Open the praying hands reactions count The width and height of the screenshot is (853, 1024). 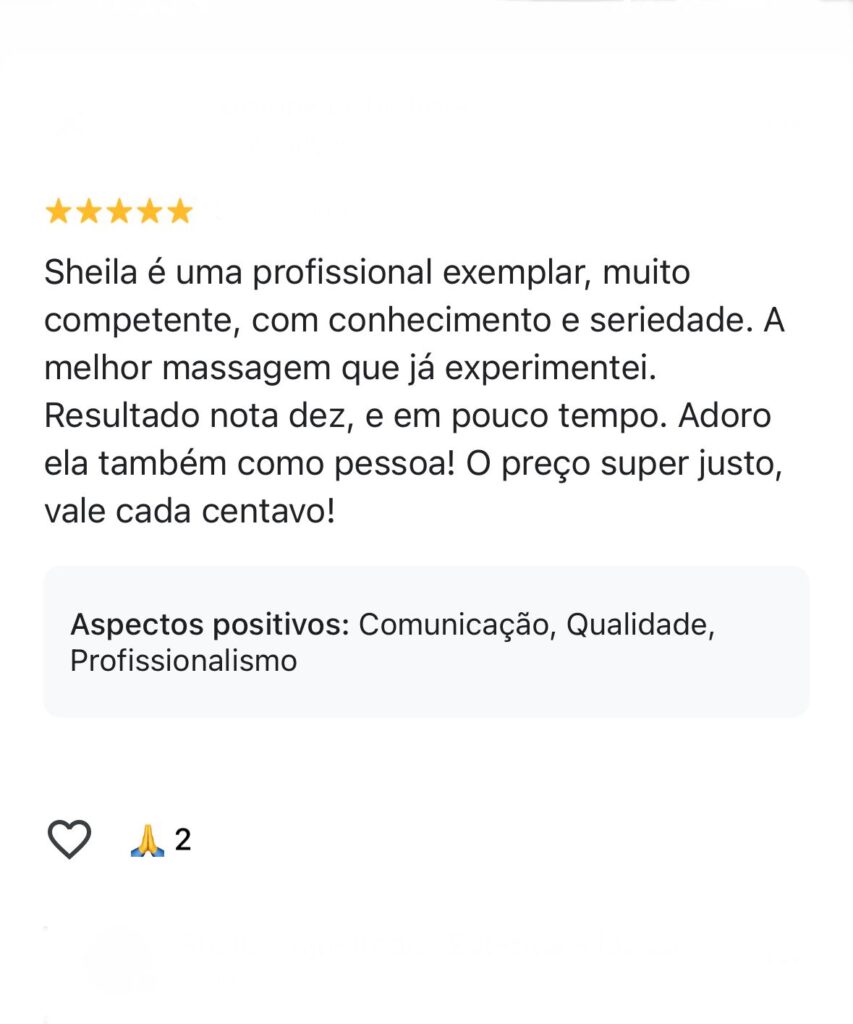point(160,840)
